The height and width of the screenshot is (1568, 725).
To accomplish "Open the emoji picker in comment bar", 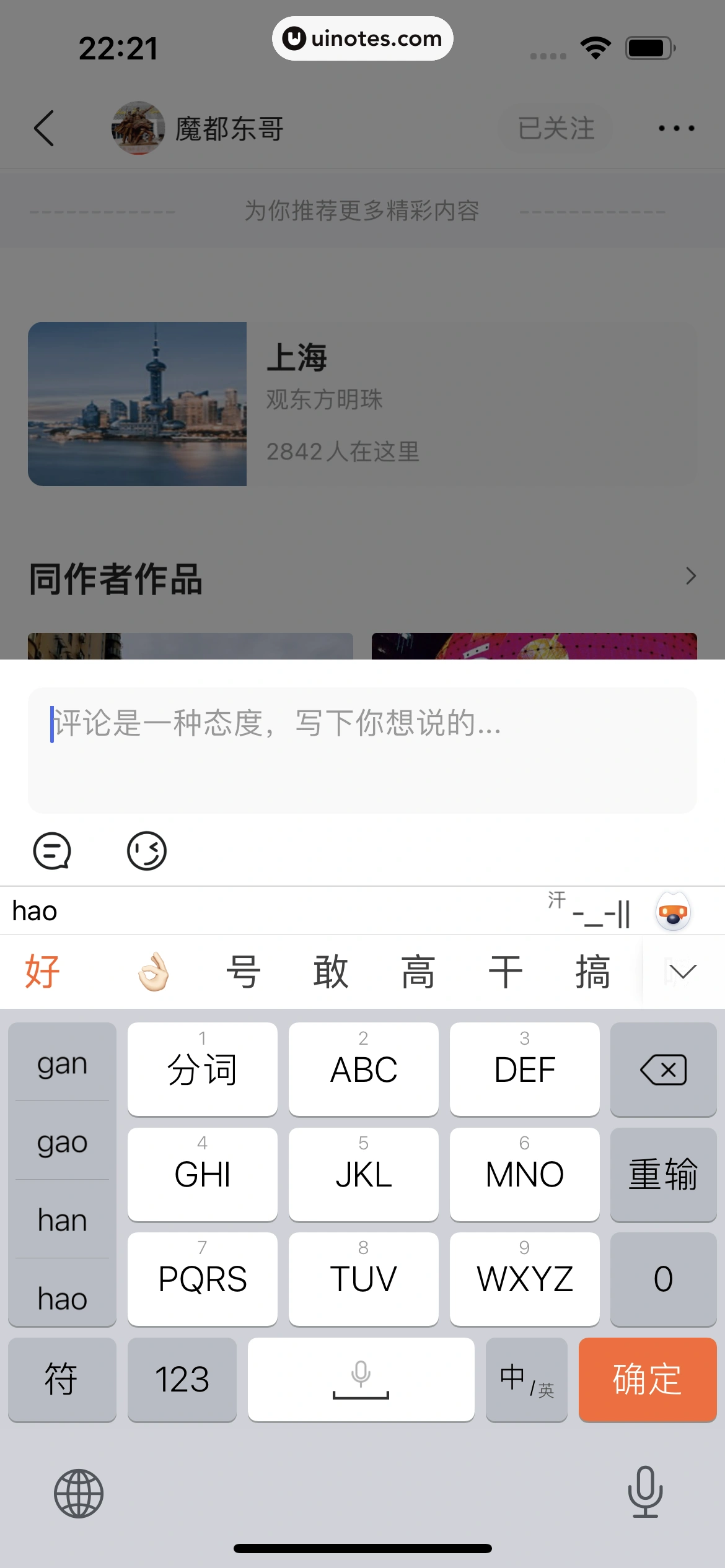I will click(x=147, y=851).
